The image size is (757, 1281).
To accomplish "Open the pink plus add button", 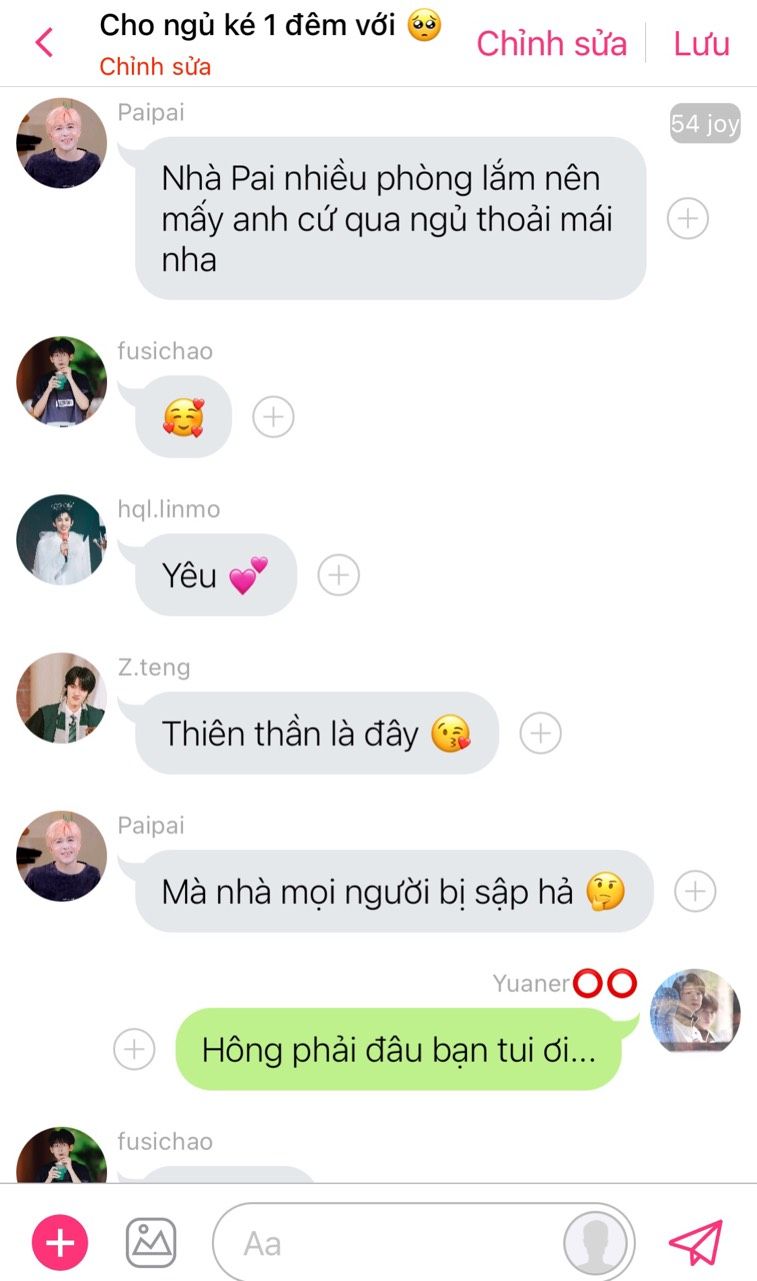I will [x=60, y=1243].
